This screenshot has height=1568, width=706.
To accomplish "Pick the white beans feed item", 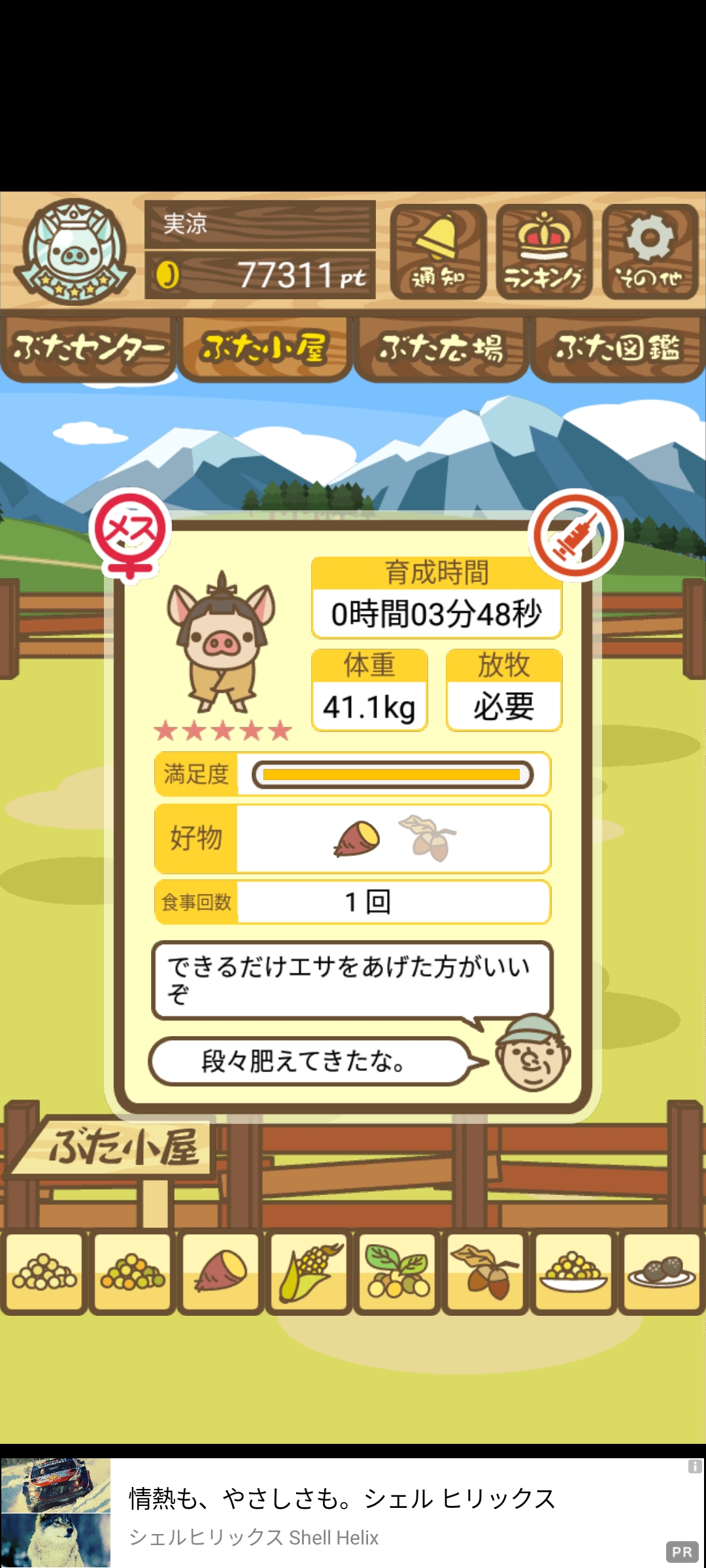I will [x=44, y=1272].
